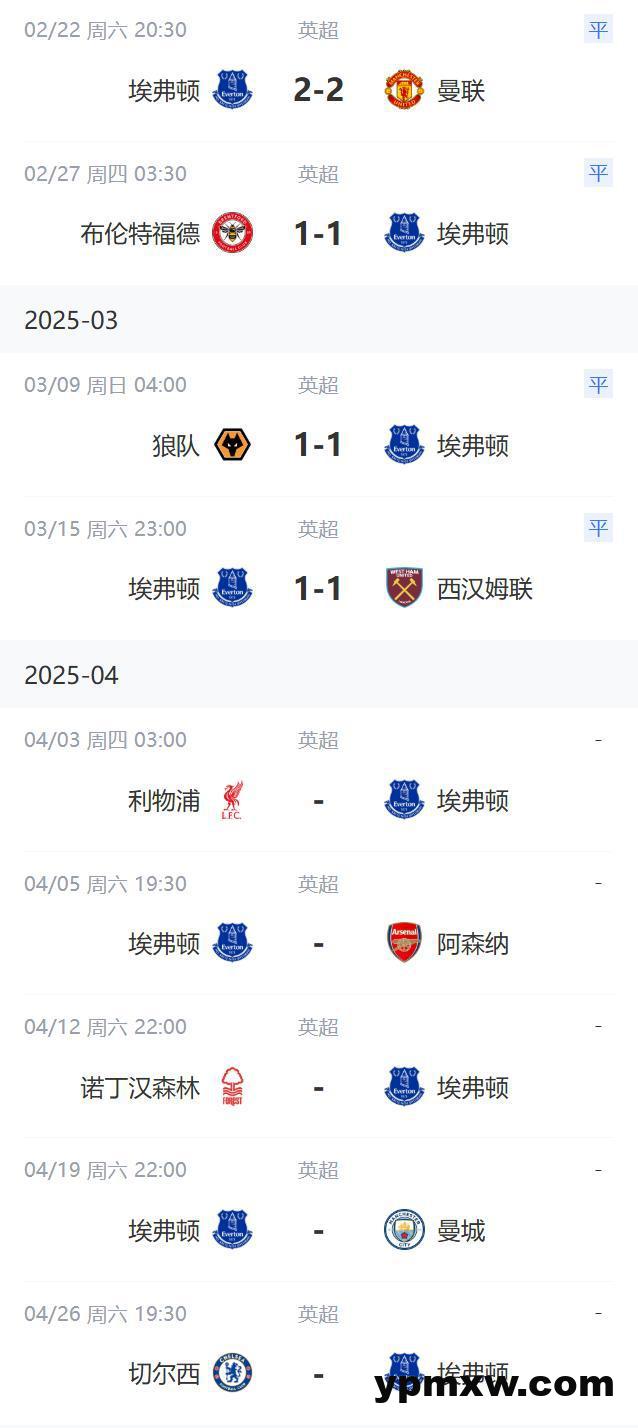View the 埃弗顿 vs 阿森纳 fixture
Viewport: 638px width, 1428px height.
click(x=318, y=943)
